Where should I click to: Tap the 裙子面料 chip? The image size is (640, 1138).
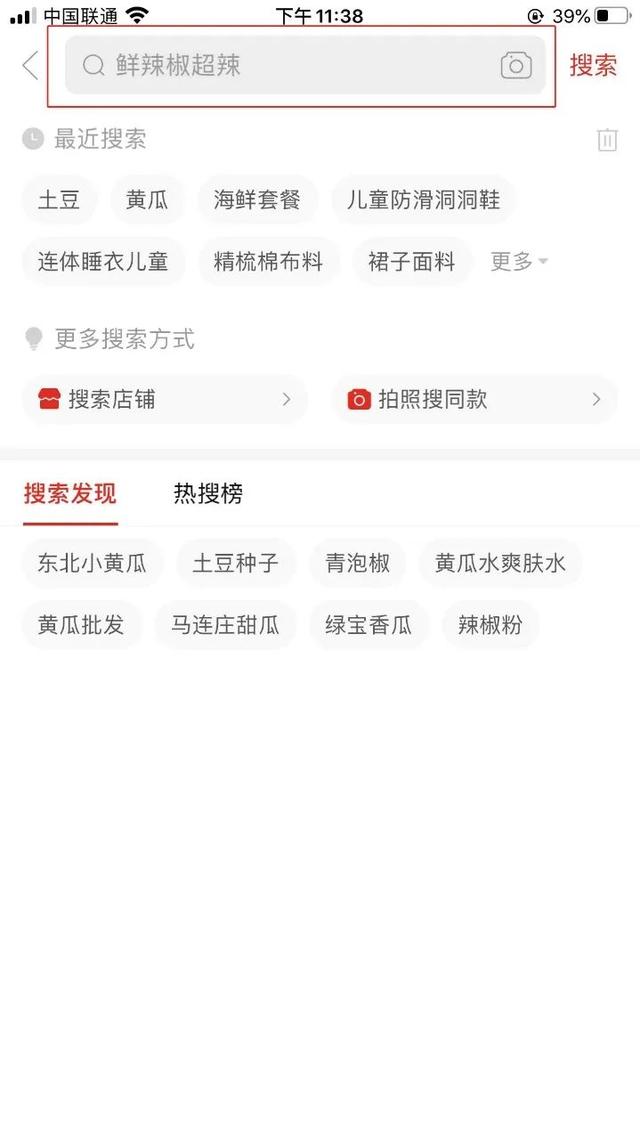point(411,262)
